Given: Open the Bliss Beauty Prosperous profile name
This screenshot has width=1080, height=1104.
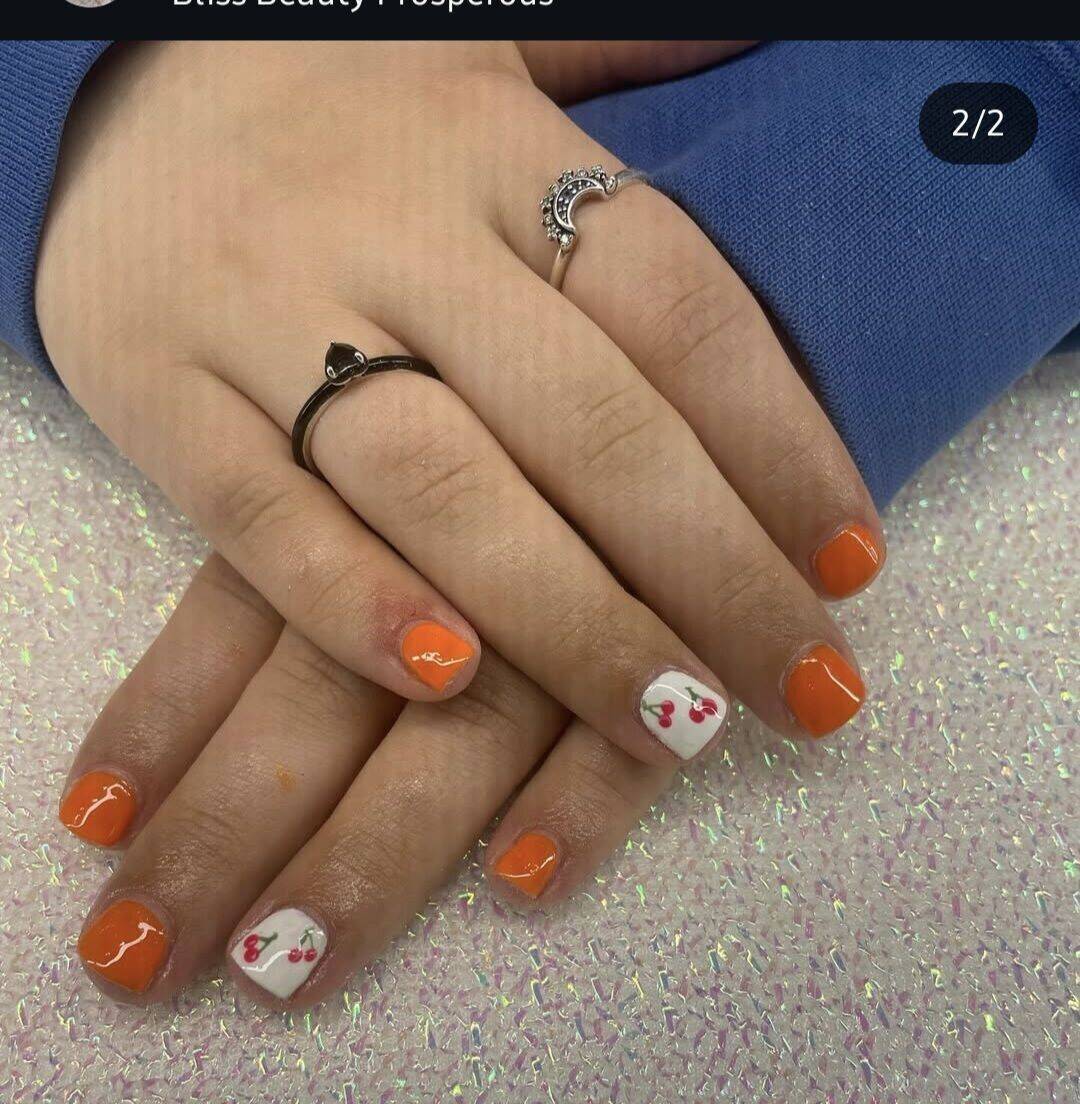Looking at the screenshot, I should pos(362,5).
